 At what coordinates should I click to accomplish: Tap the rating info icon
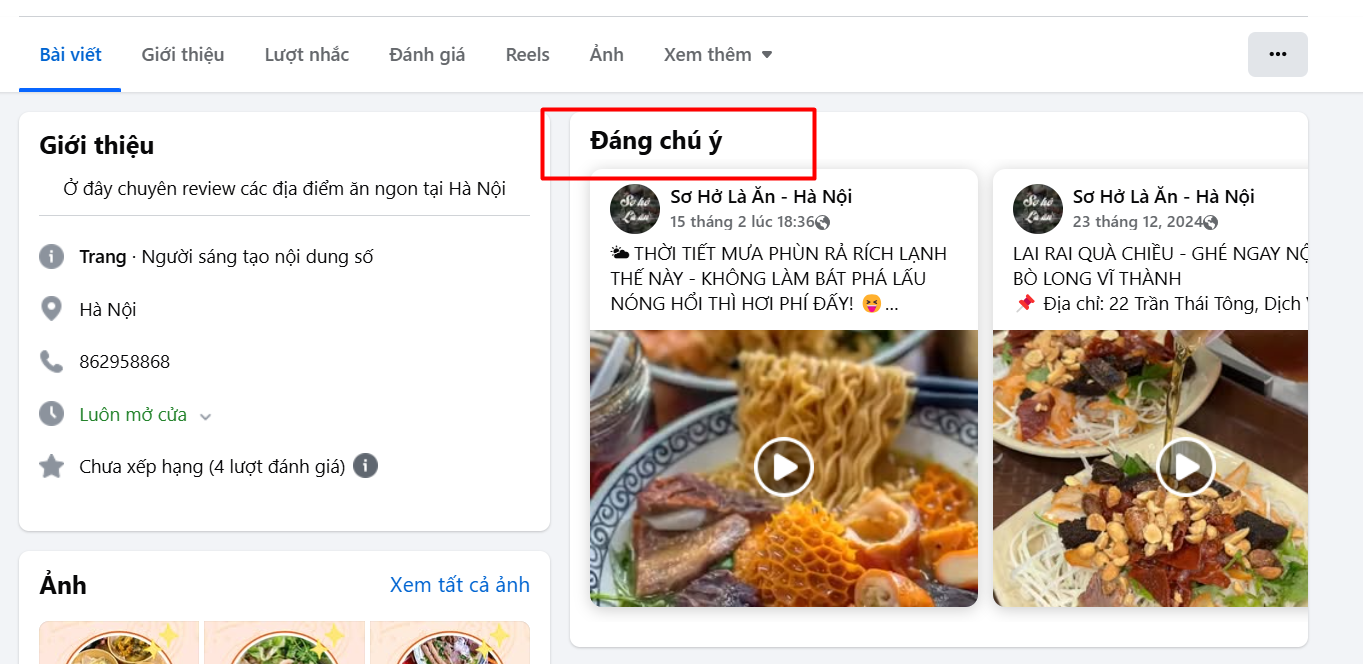[x=366, y=466]
